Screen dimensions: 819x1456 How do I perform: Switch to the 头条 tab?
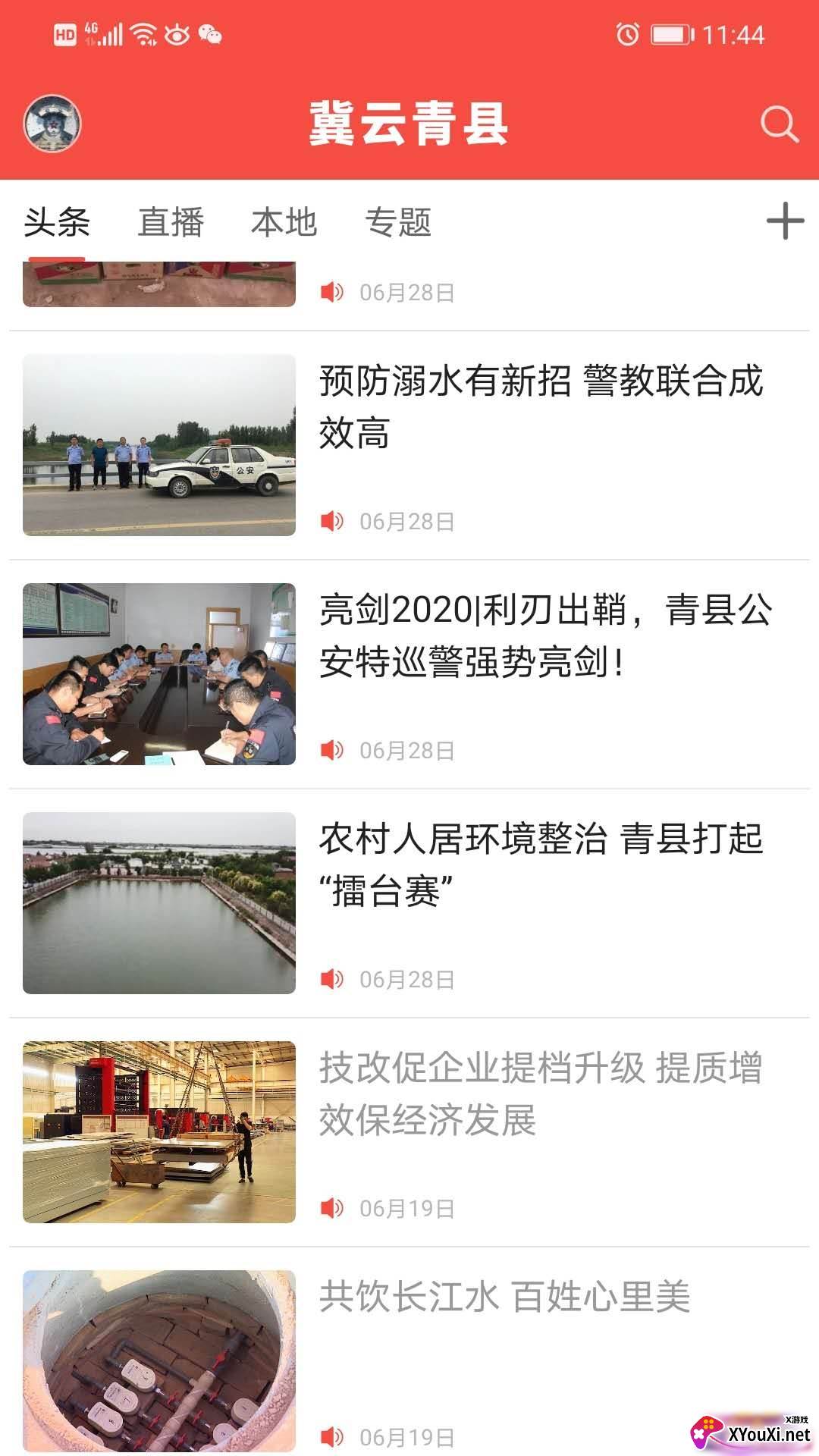pyautogui.click(x=57, y=223)
